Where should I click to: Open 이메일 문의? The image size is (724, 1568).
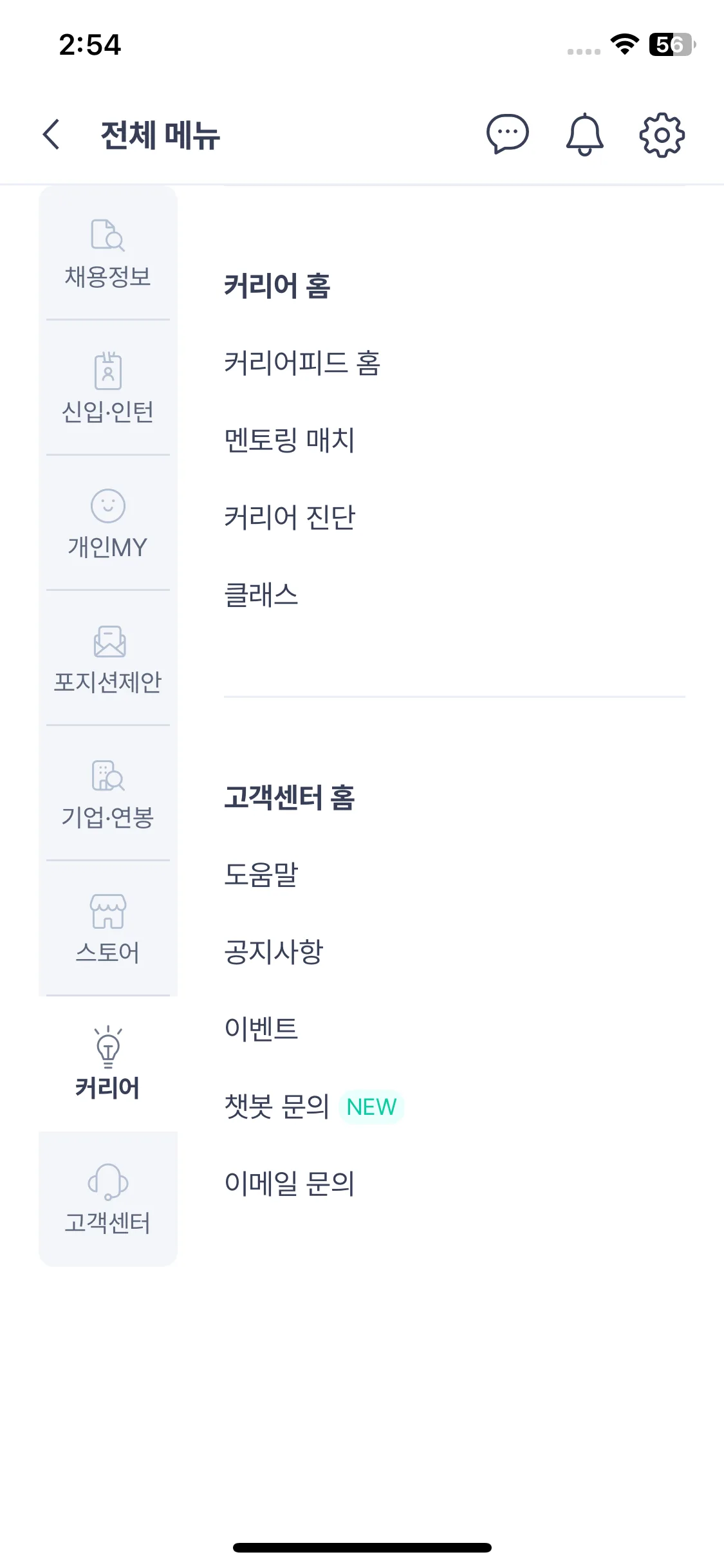point(290,1183)
